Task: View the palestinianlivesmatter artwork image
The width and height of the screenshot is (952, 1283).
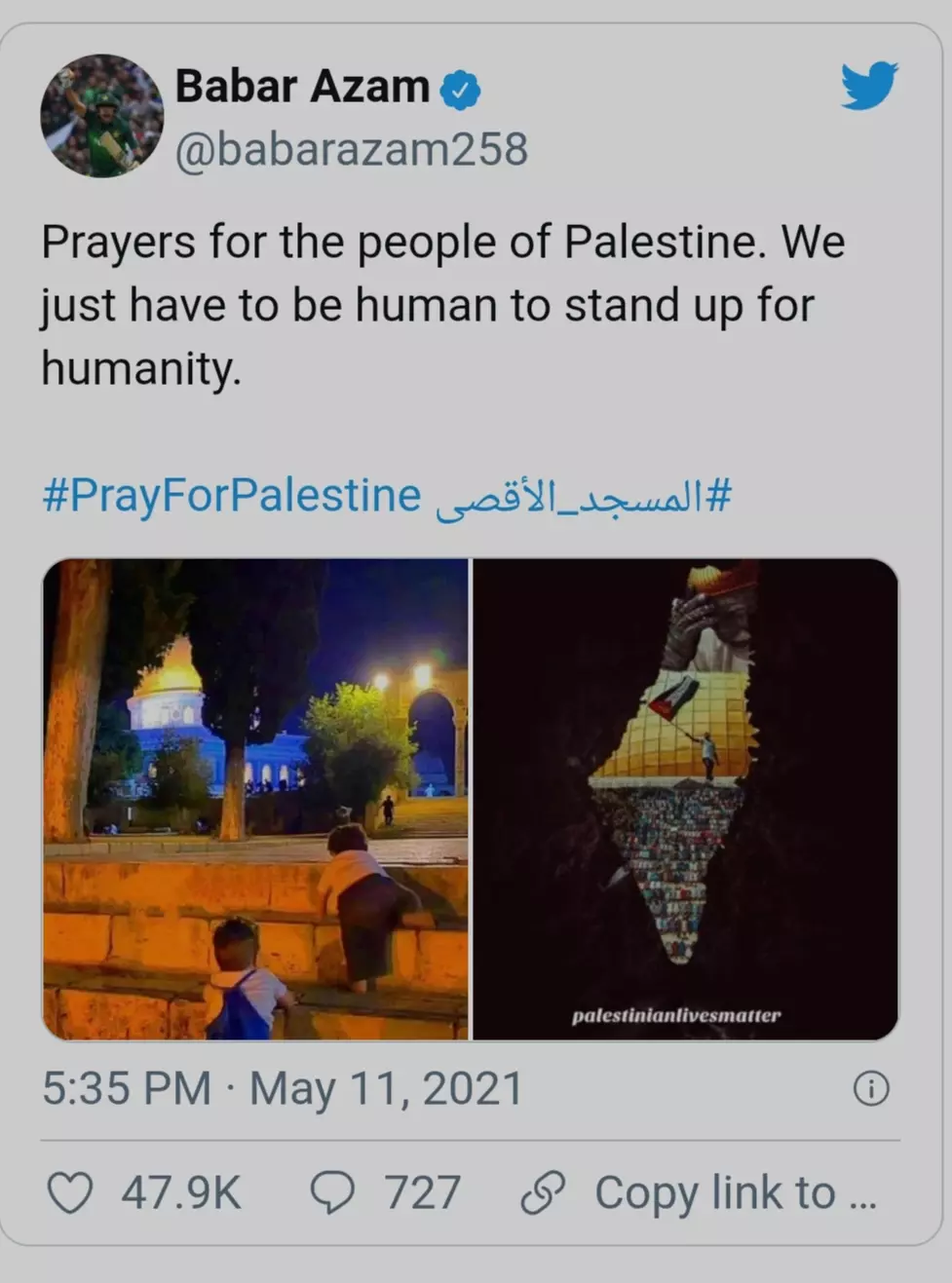Action: [x=685, y=799]
